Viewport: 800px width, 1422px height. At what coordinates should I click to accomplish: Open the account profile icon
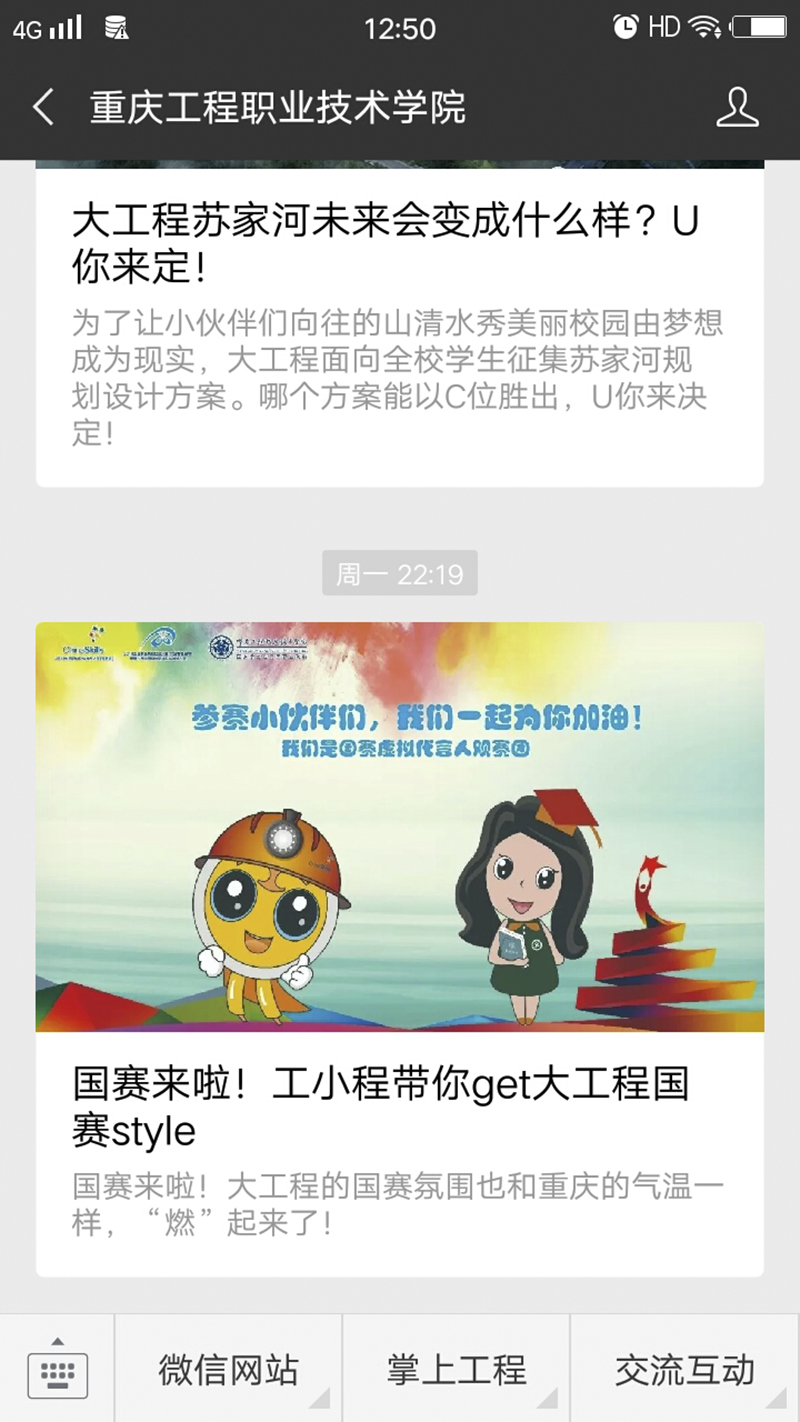[737, 107]
